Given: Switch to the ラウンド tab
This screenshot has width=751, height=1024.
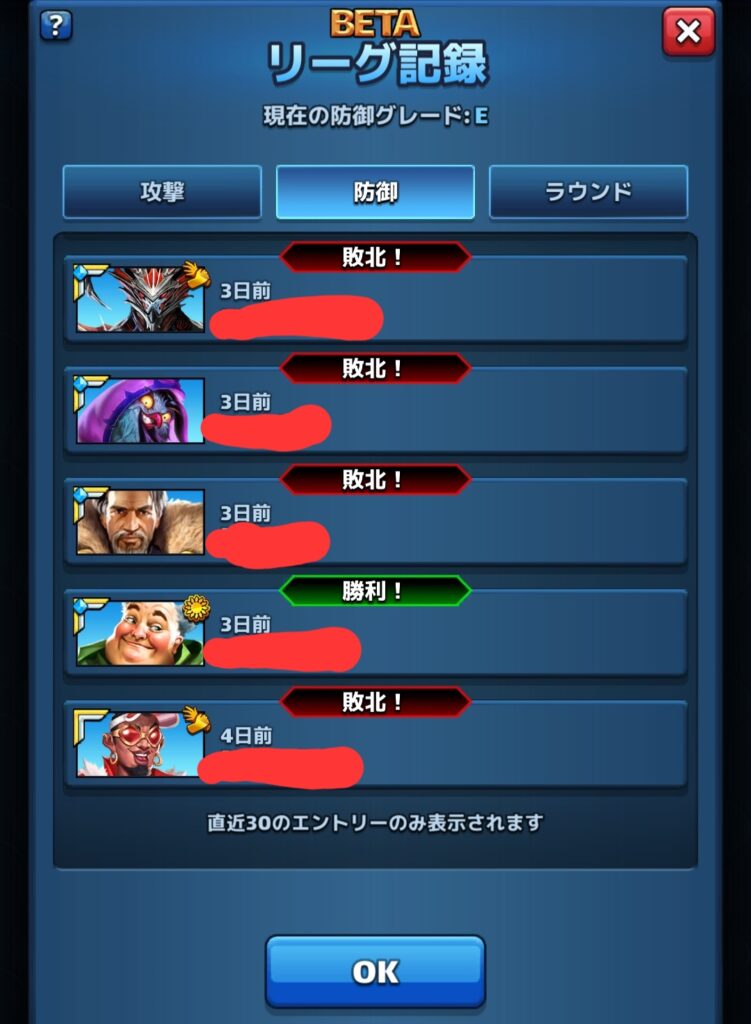Looking at the screenshot, I should tap(588, 192).
